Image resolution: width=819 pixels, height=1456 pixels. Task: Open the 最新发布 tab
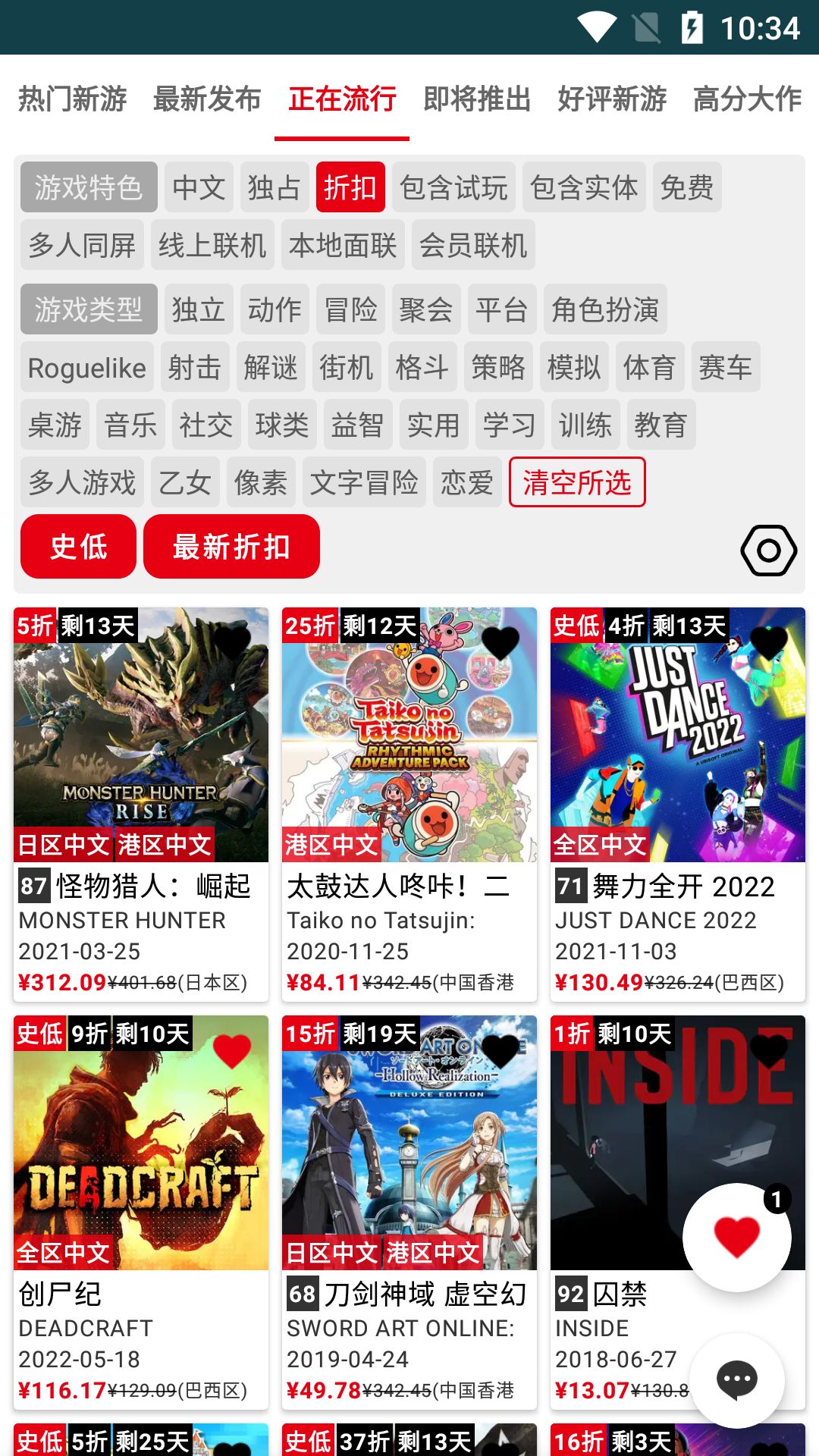pos(207,99)
